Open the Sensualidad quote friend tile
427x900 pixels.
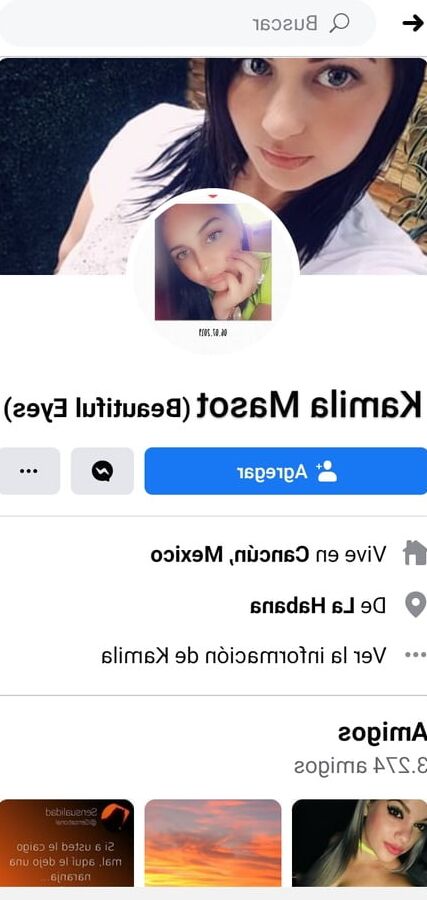tap(67, 843)
